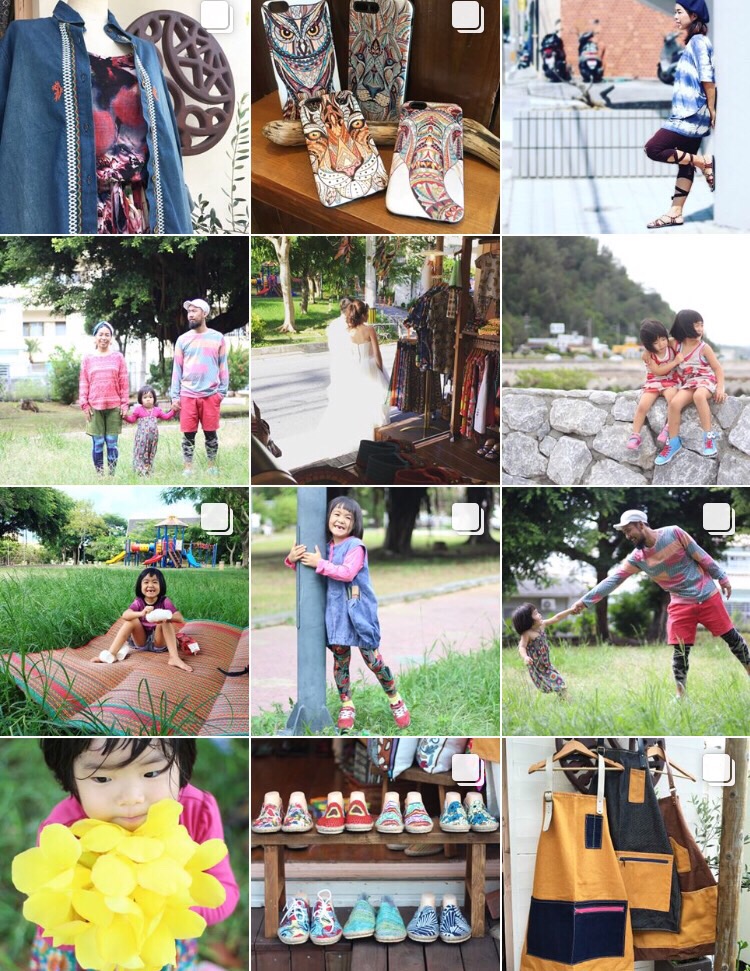Open the hanging aprons post
Image resolution: width=750 pixels, height=971 pixels.
point(626,854)
